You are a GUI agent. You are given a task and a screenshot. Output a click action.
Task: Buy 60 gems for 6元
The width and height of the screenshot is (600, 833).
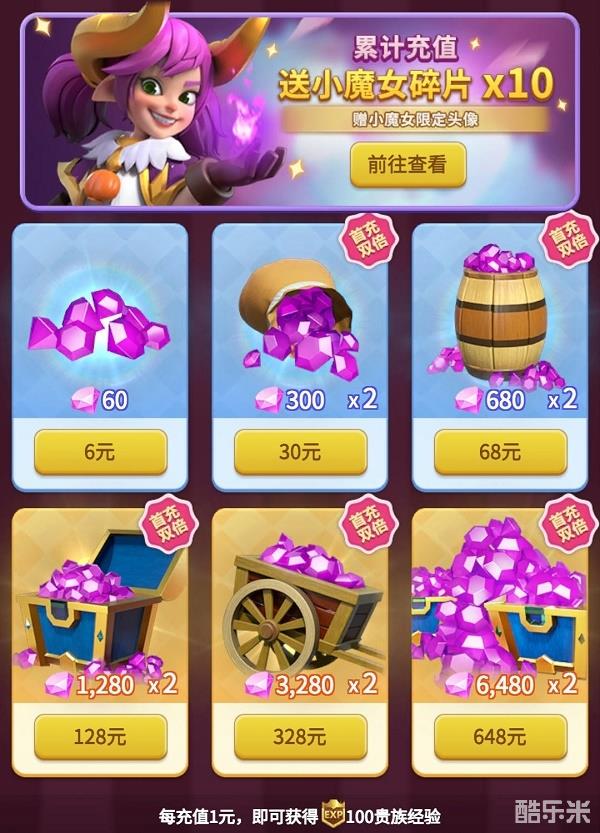tap(100, 452)
